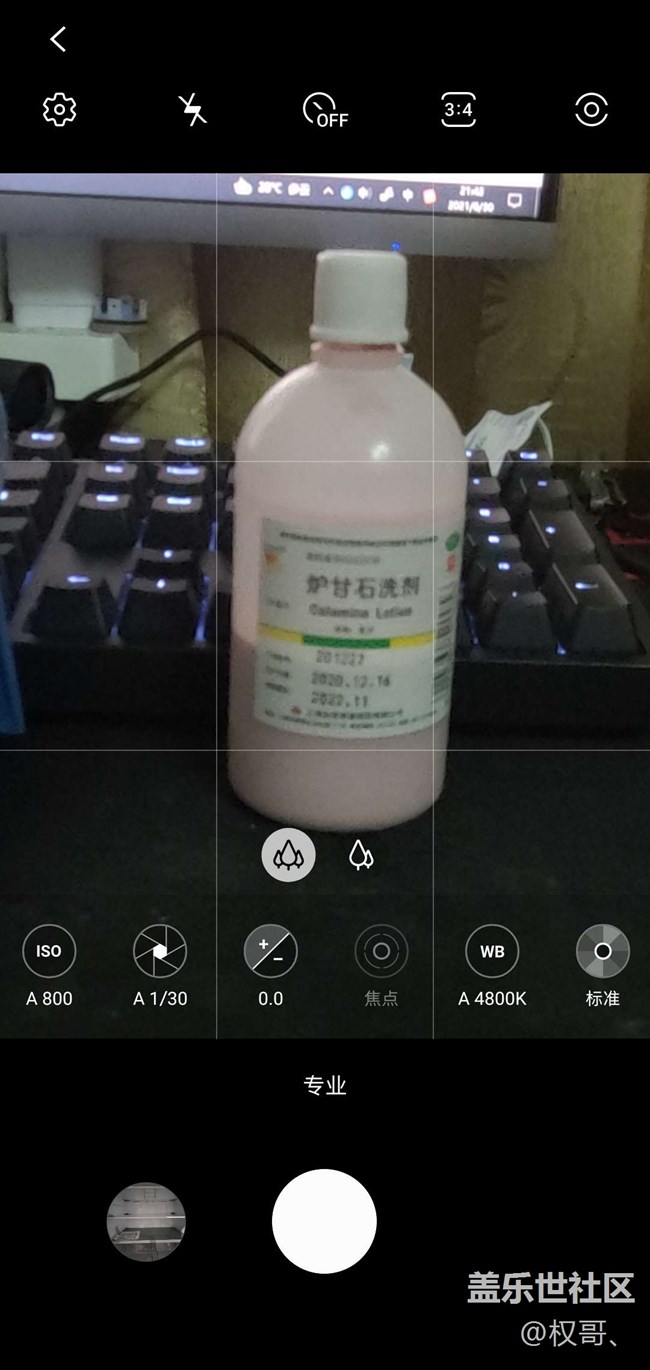This screenshot has height=1370, width=650.
Task: Select the 专业 pro mode label
Action: (325, 1086)
